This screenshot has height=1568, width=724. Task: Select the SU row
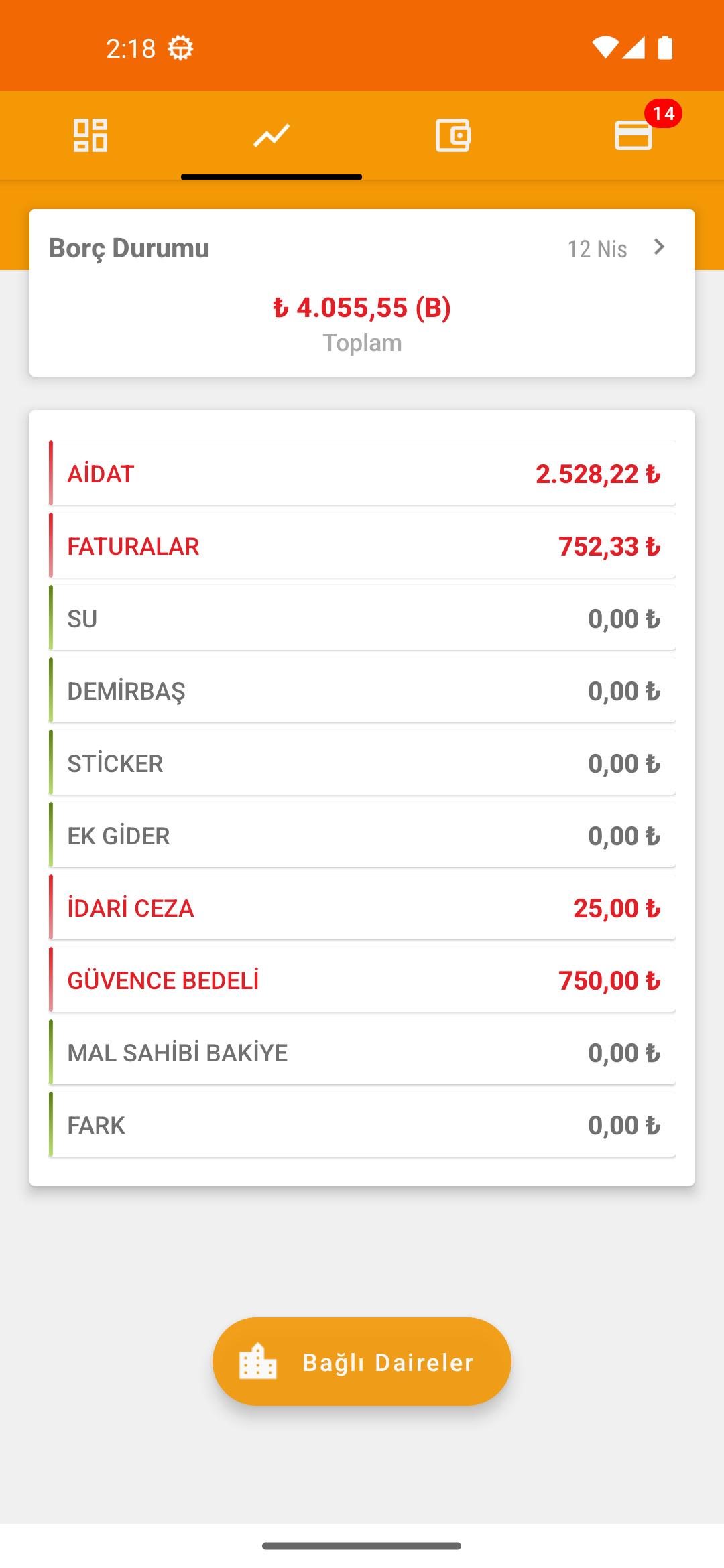362,618
